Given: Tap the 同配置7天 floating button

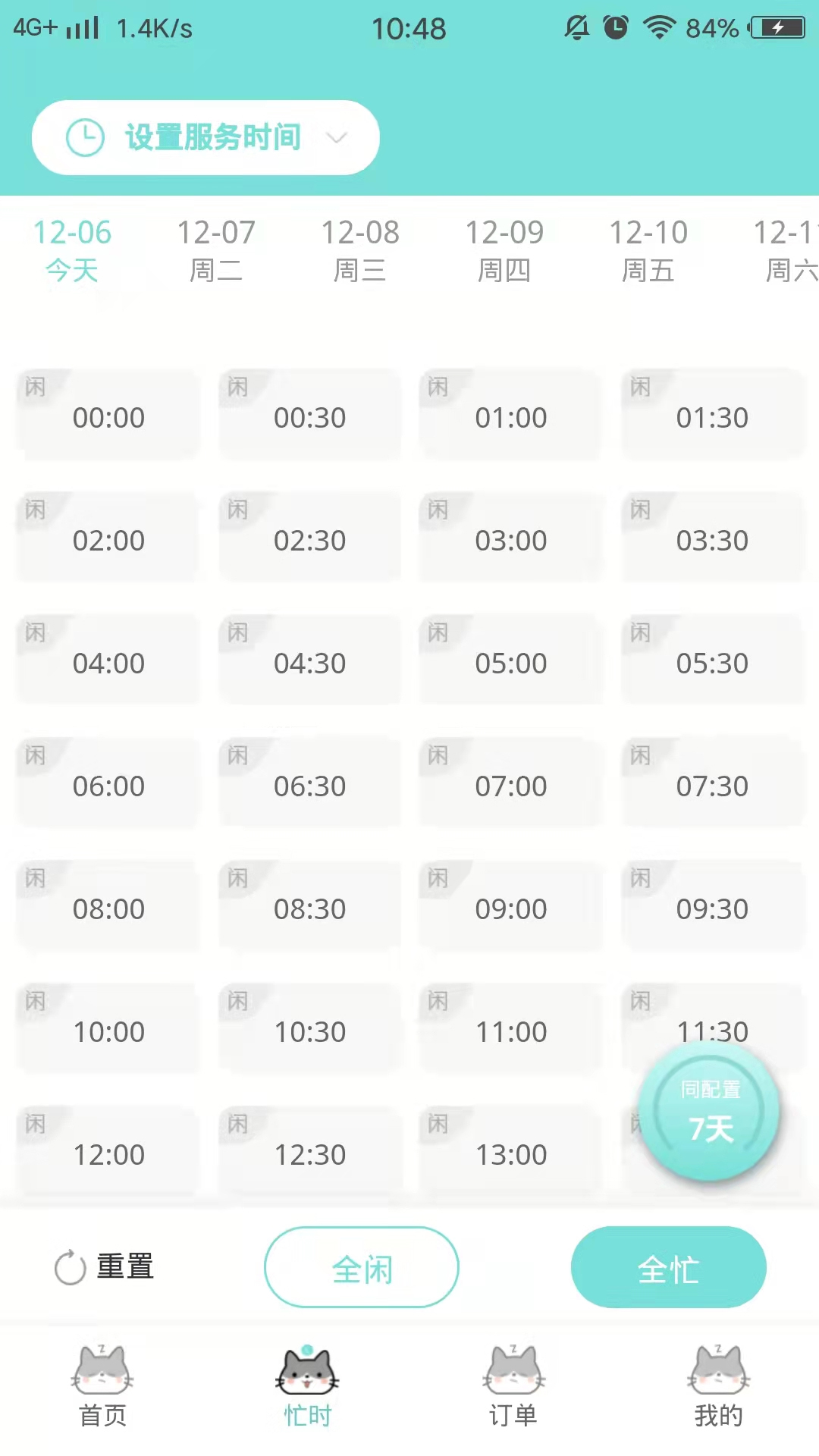Looking at the screenshot, I should (x=710, y=1112).
